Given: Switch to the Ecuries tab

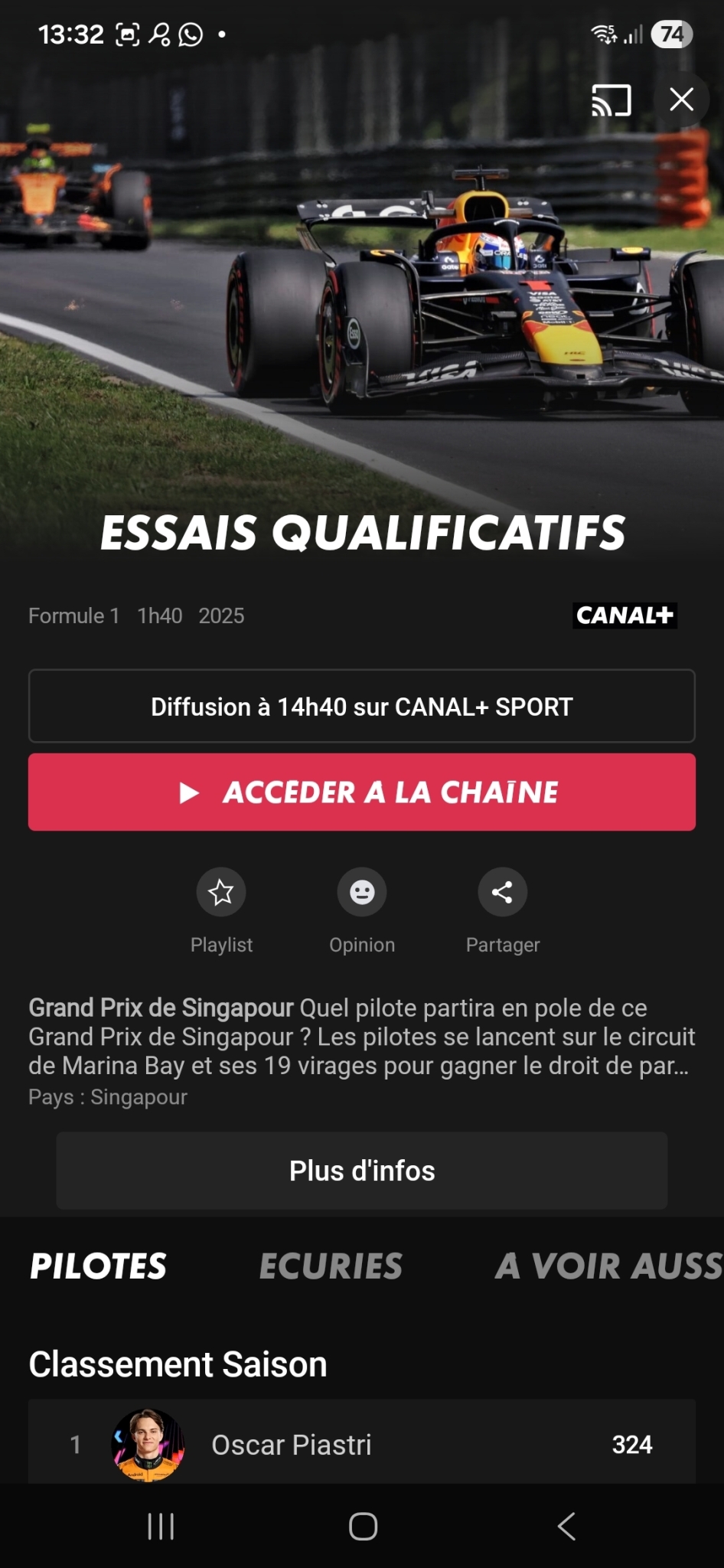Looking at the screenshot, I should (x=331, y=1266).
